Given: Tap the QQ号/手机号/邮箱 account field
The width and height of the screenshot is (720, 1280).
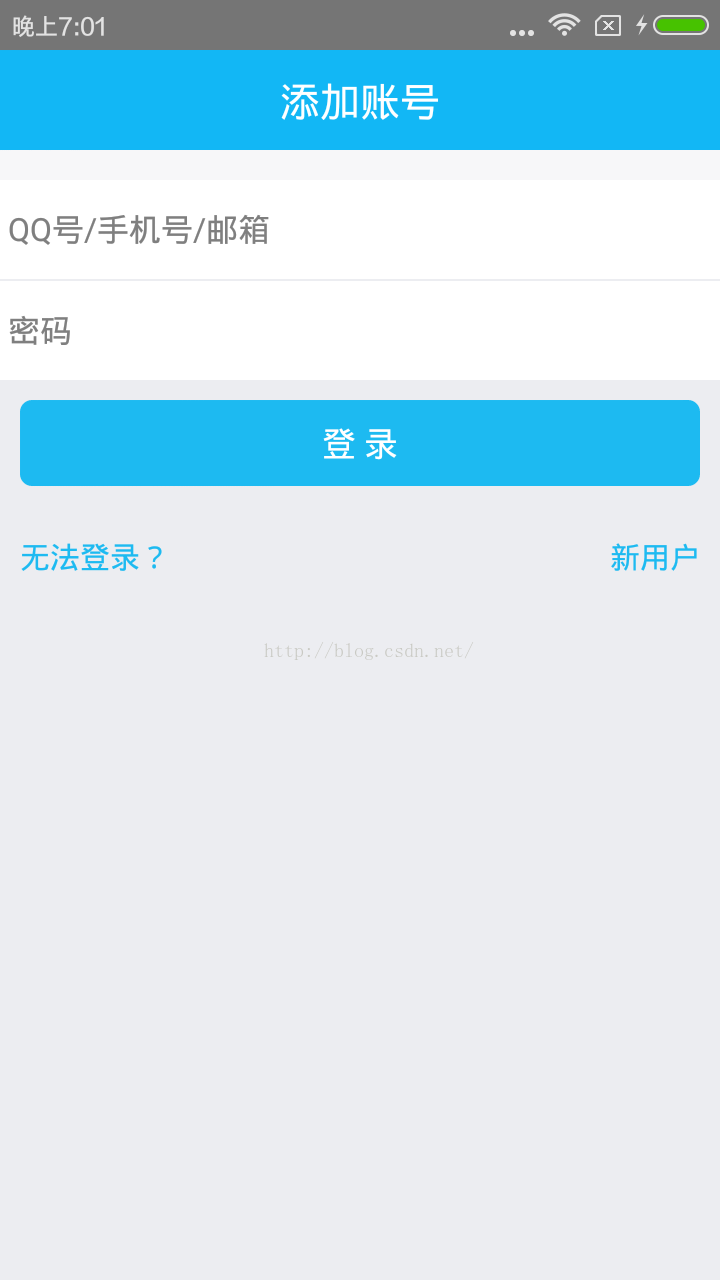Looking at the screenshot, I should [360, 230].
